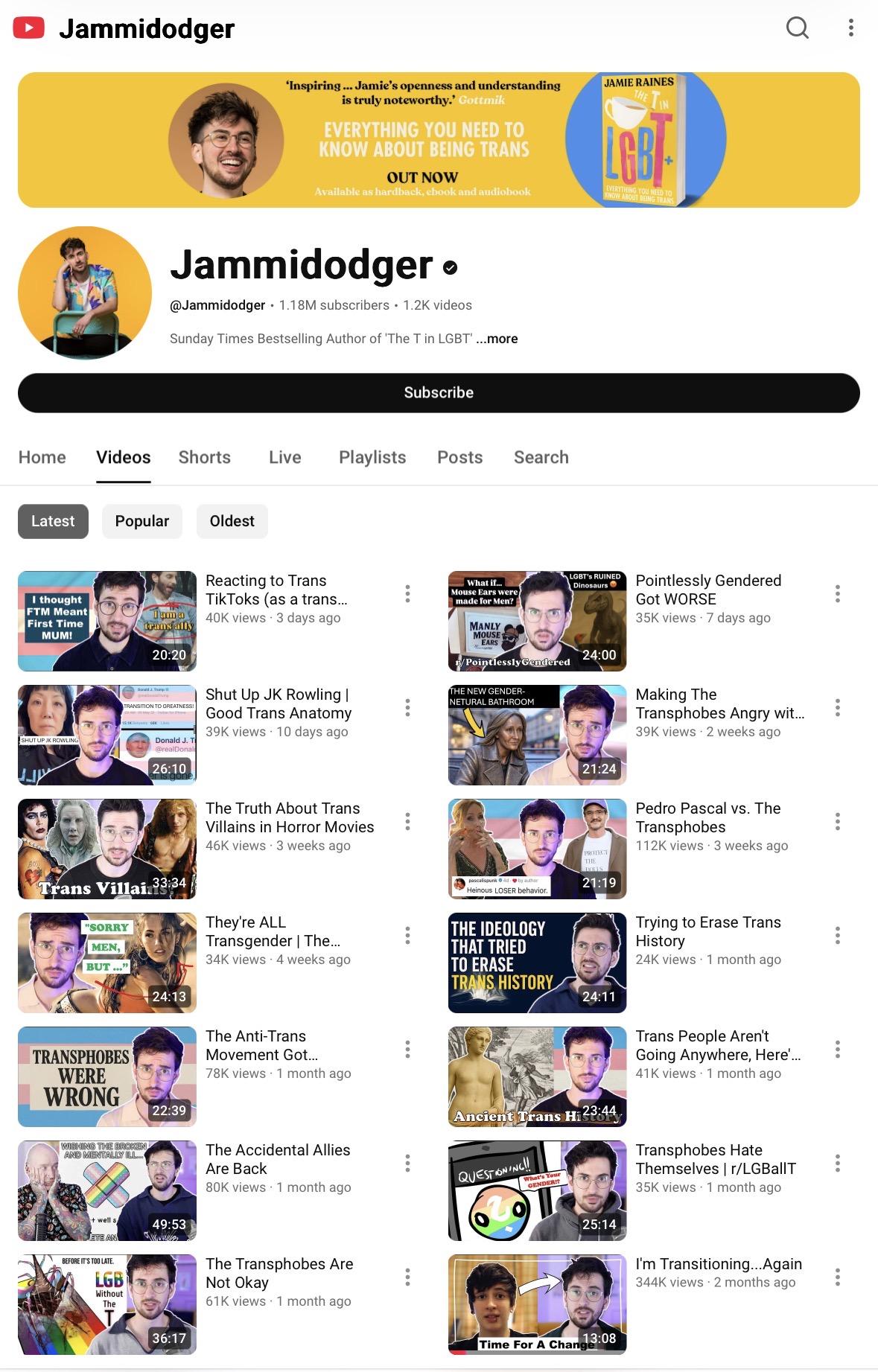Watch Pedro Pascal vs. The Transphobes
Image resolution: width=878 pixels, height=1372 pixels.
[537, 849]
